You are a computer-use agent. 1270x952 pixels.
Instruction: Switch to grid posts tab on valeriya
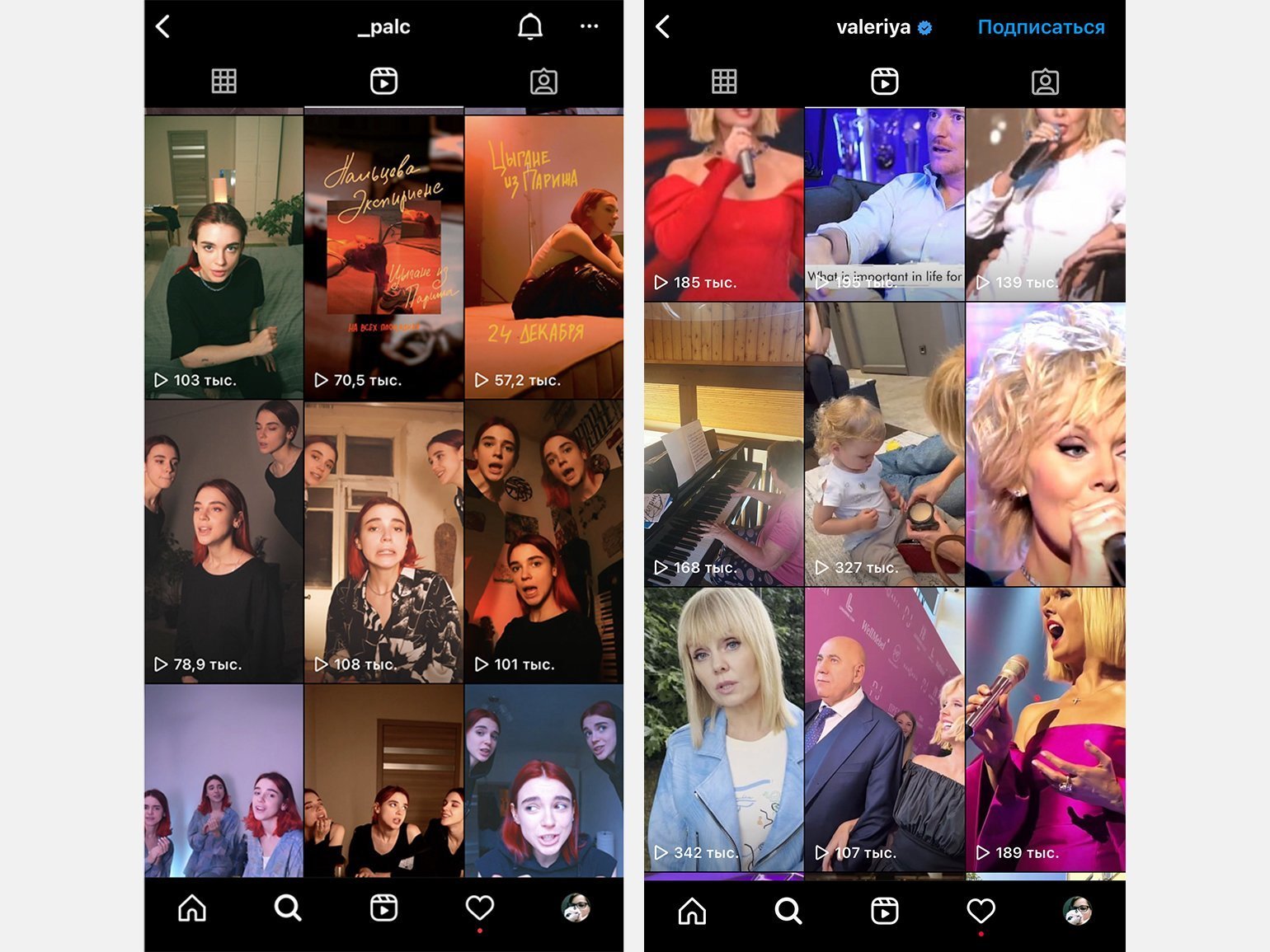pos(724,81)
